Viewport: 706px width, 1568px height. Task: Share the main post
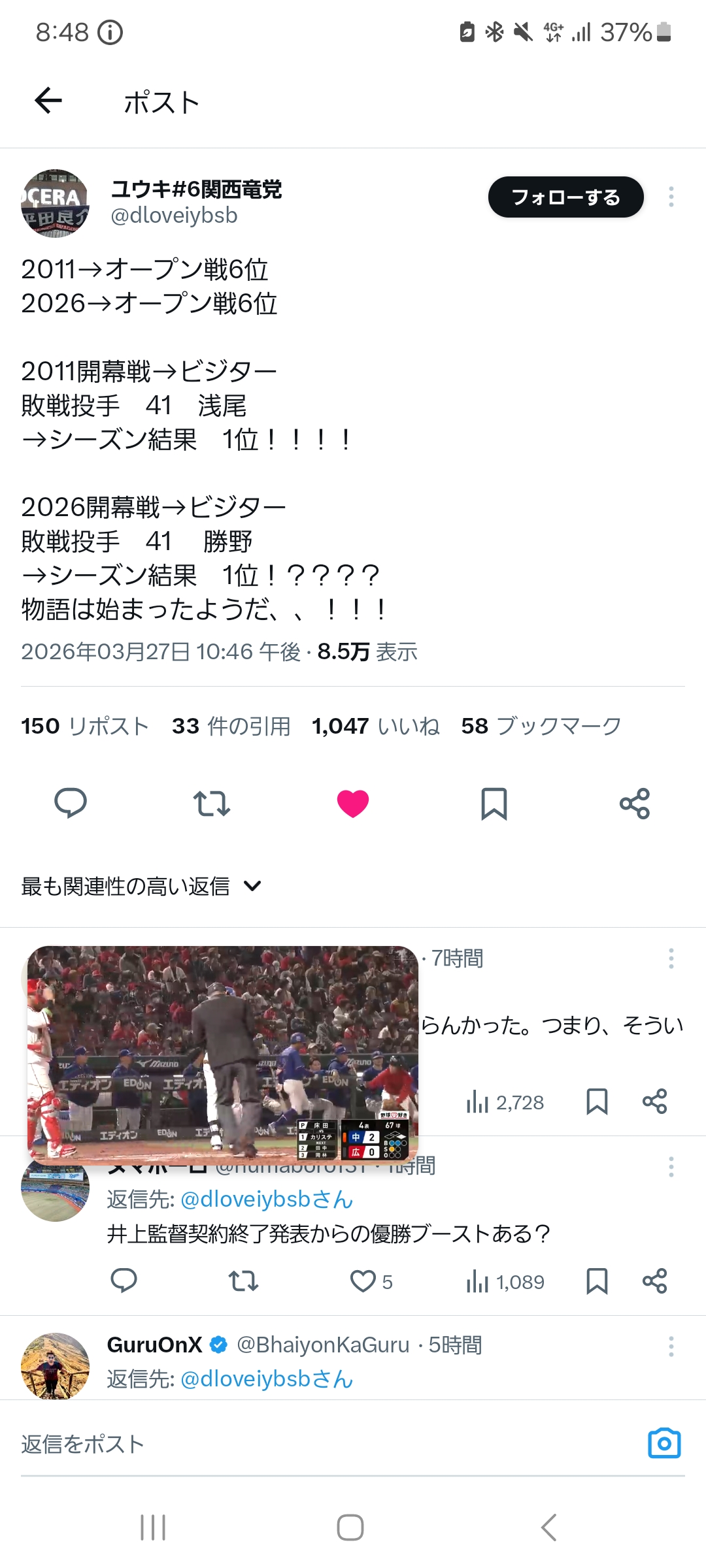click(635, 803)
